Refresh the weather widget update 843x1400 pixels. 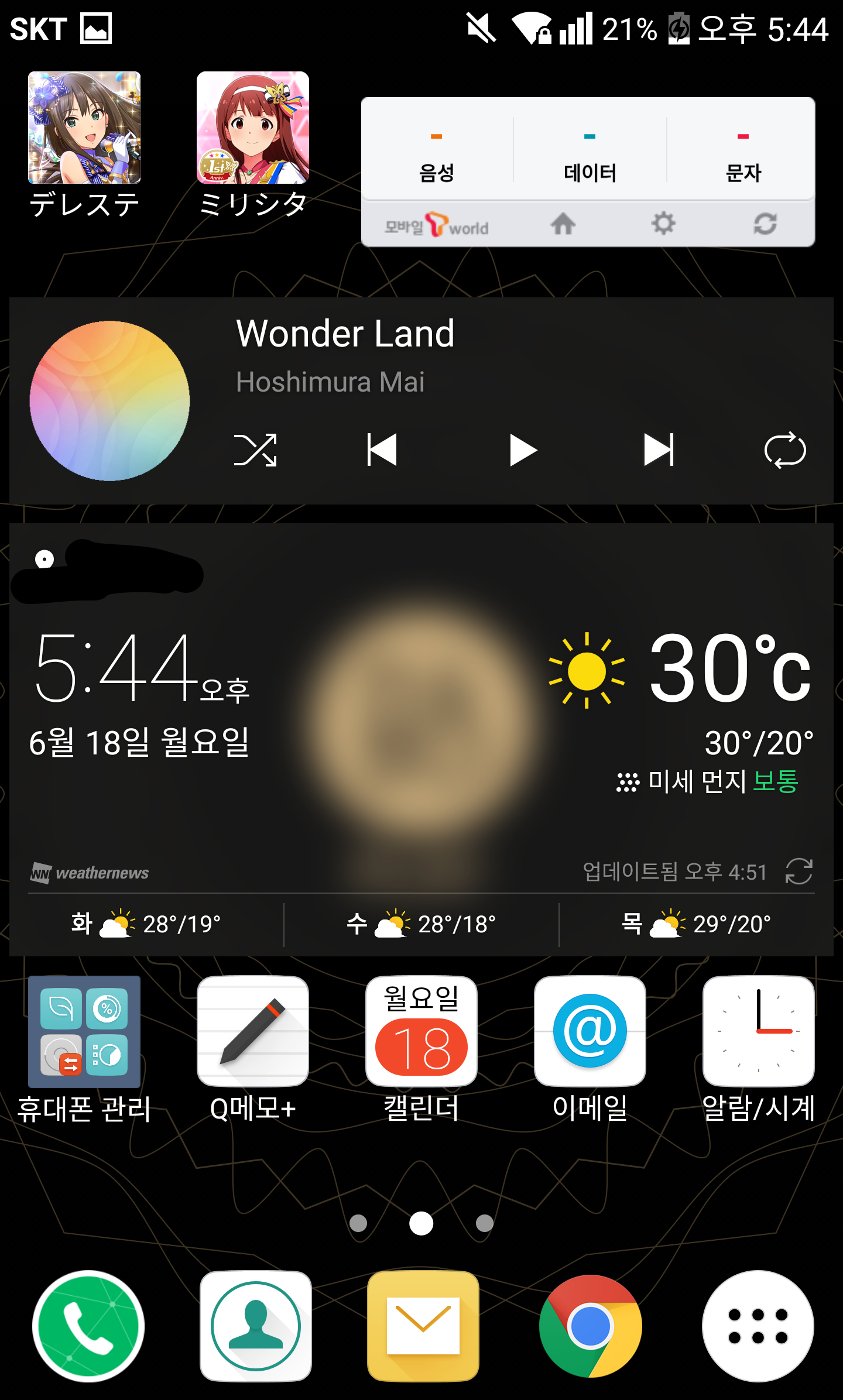click(x=799, y=871)
